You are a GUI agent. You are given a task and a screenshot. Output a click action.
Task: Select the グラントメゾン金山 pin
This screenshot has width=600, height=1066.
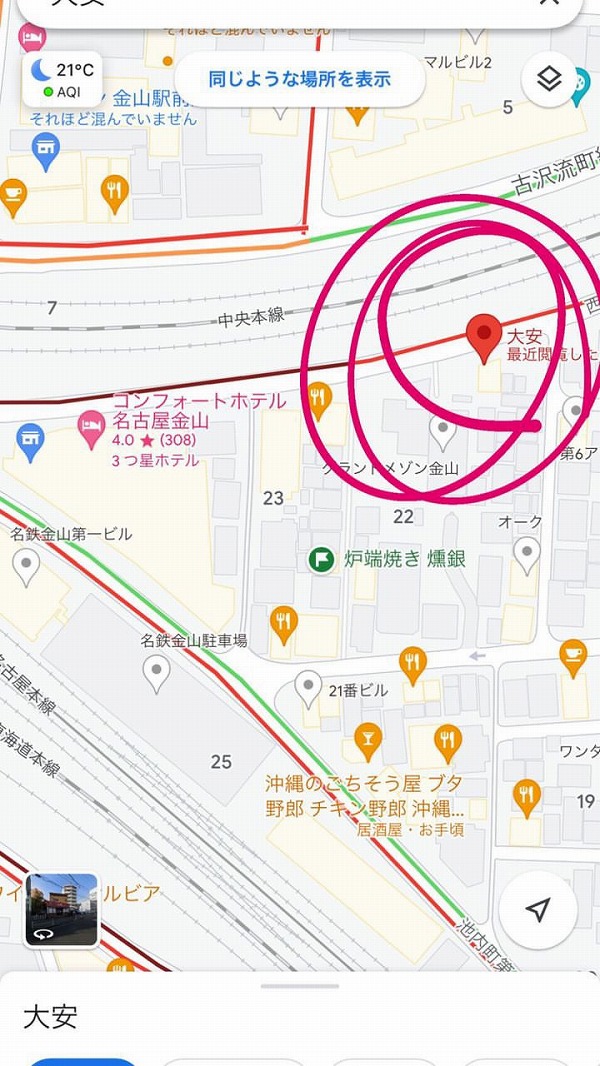[443, 432]
